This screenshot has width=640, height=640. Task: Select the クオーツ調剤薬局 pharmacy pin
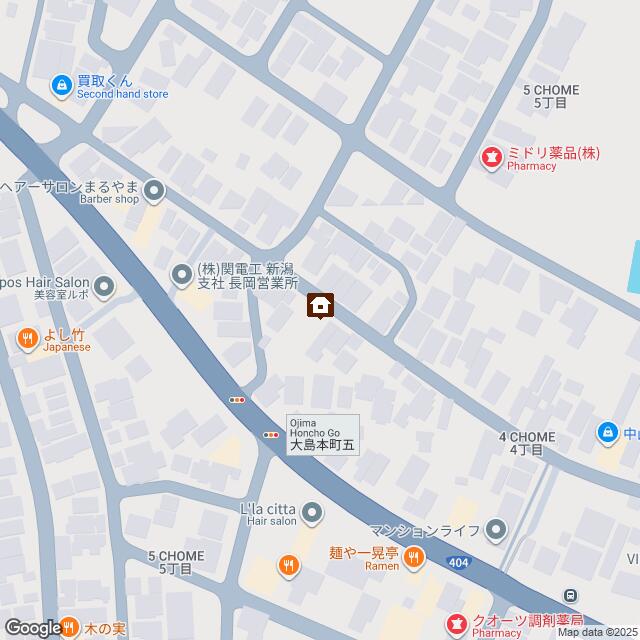(x=456, y=624)
